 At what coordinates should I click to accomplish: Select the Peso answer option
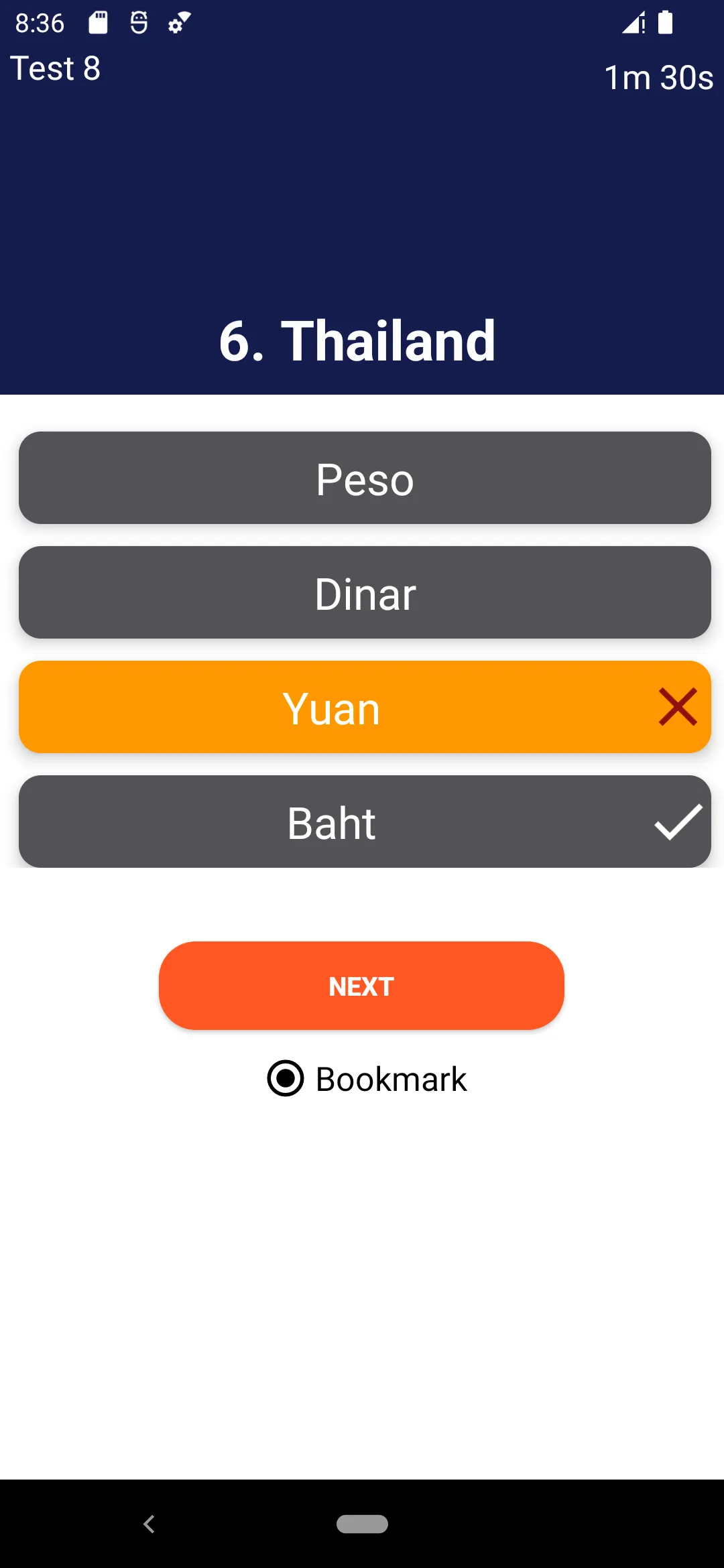[365, 478]
